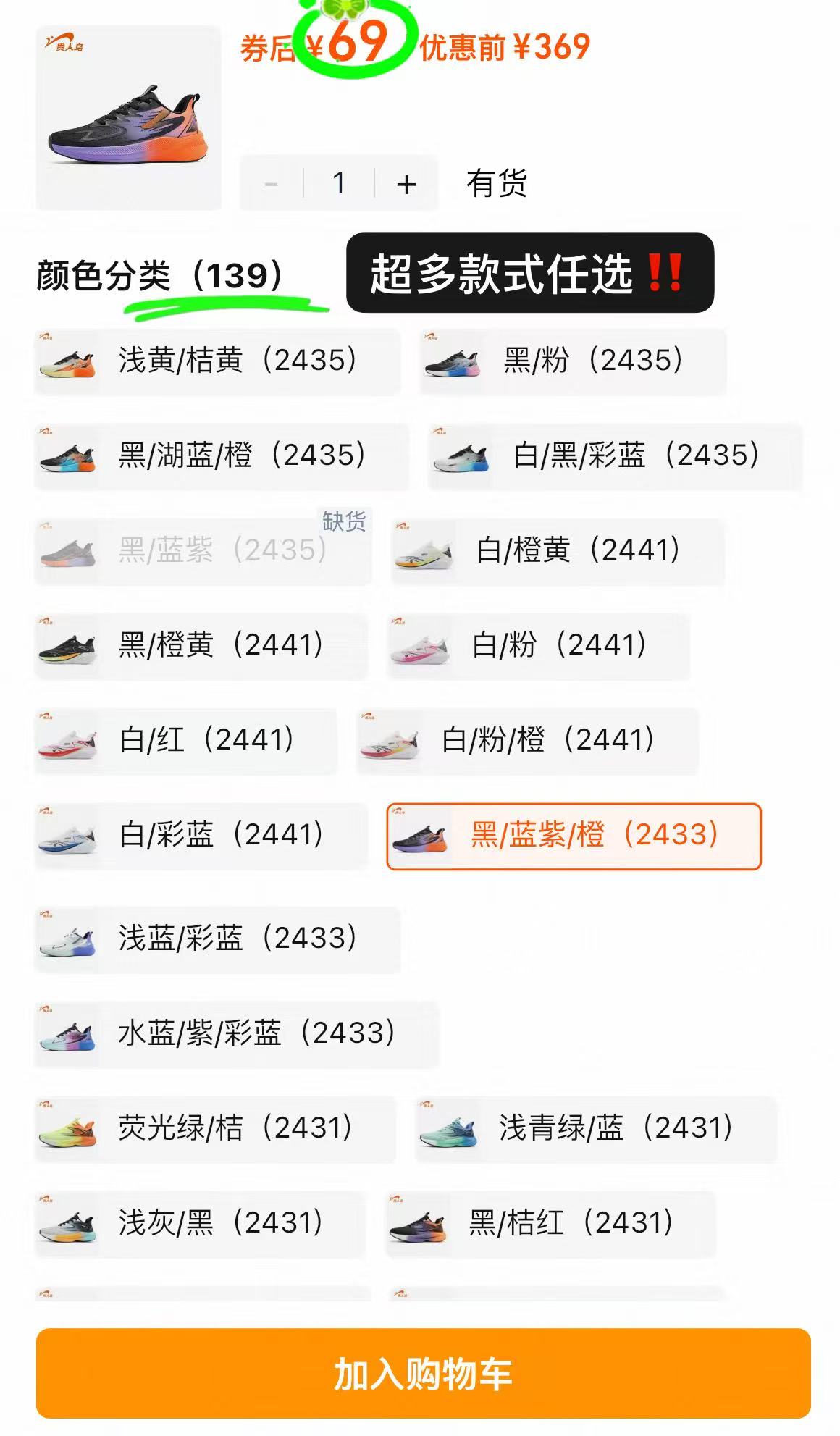Viewport: 840px width, 1436px height.
Task: Decrease quantity with the minus stepper
Action: pos(272,184)
